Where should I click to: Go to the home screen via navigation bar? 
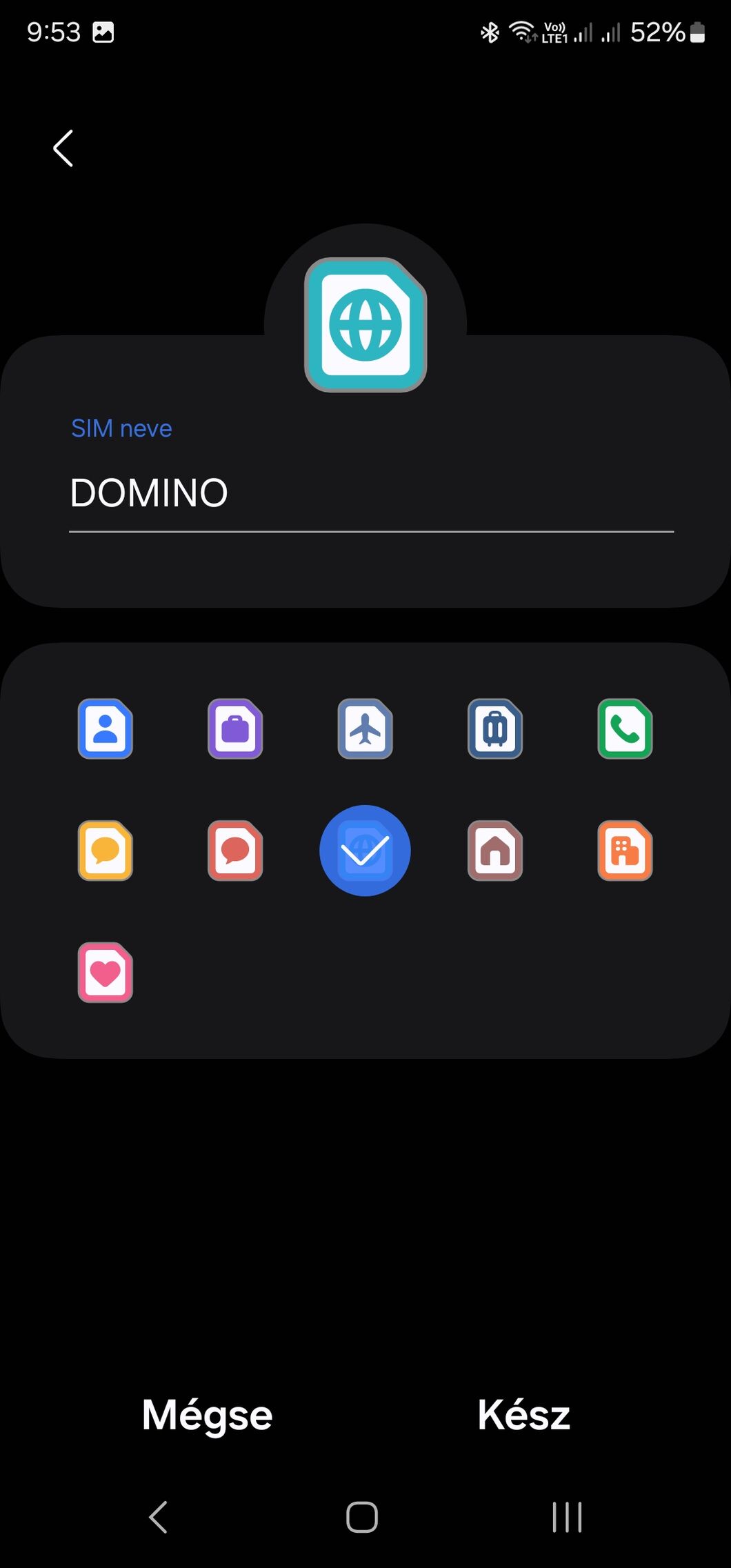(x=362, y=1517)
